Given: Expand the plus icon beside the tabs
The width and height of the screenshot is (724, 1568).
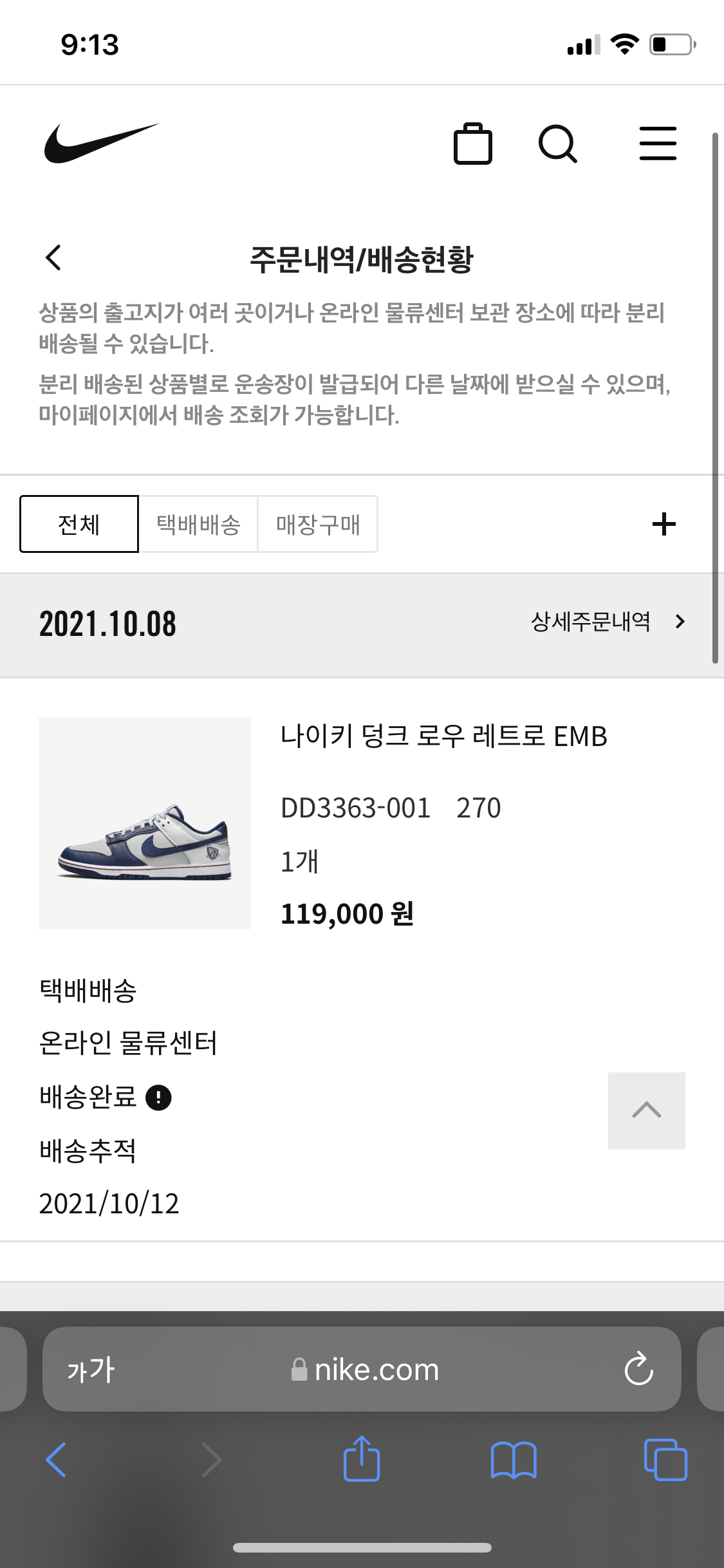Looking at the screenshot, I should (664, 524).
